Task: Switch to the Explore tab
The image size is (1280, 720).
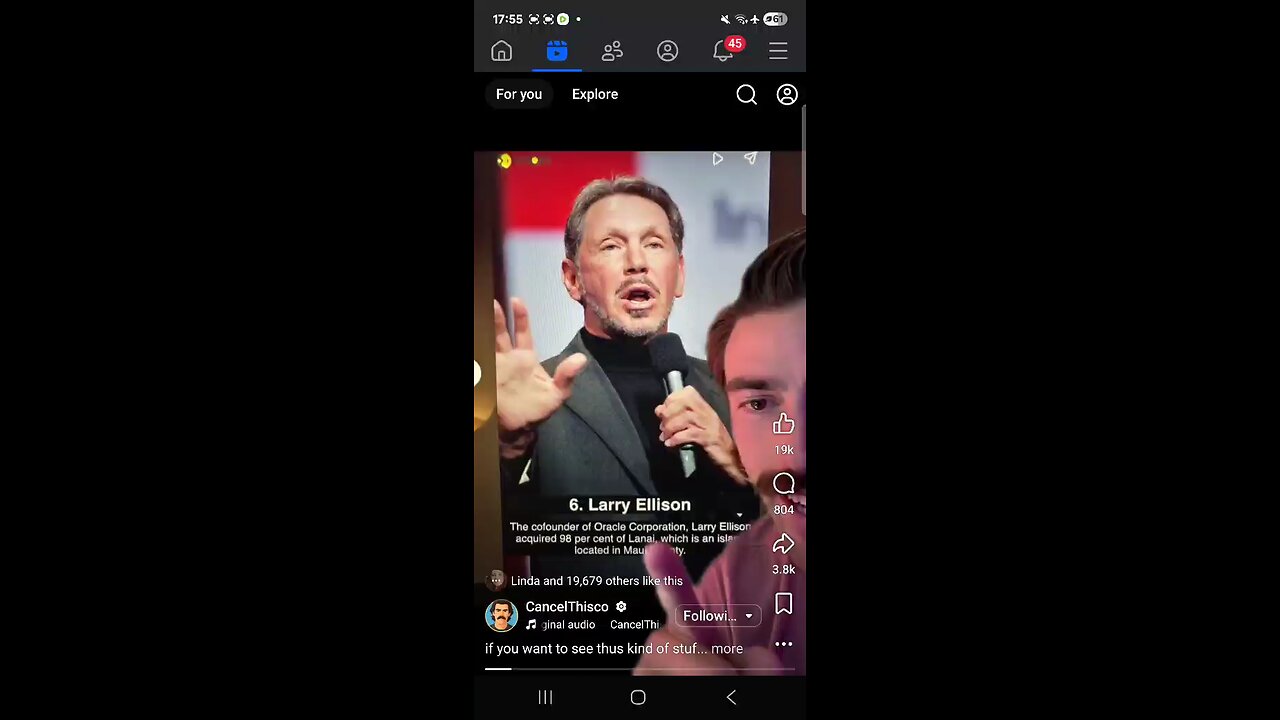Action: click(595, 94)
